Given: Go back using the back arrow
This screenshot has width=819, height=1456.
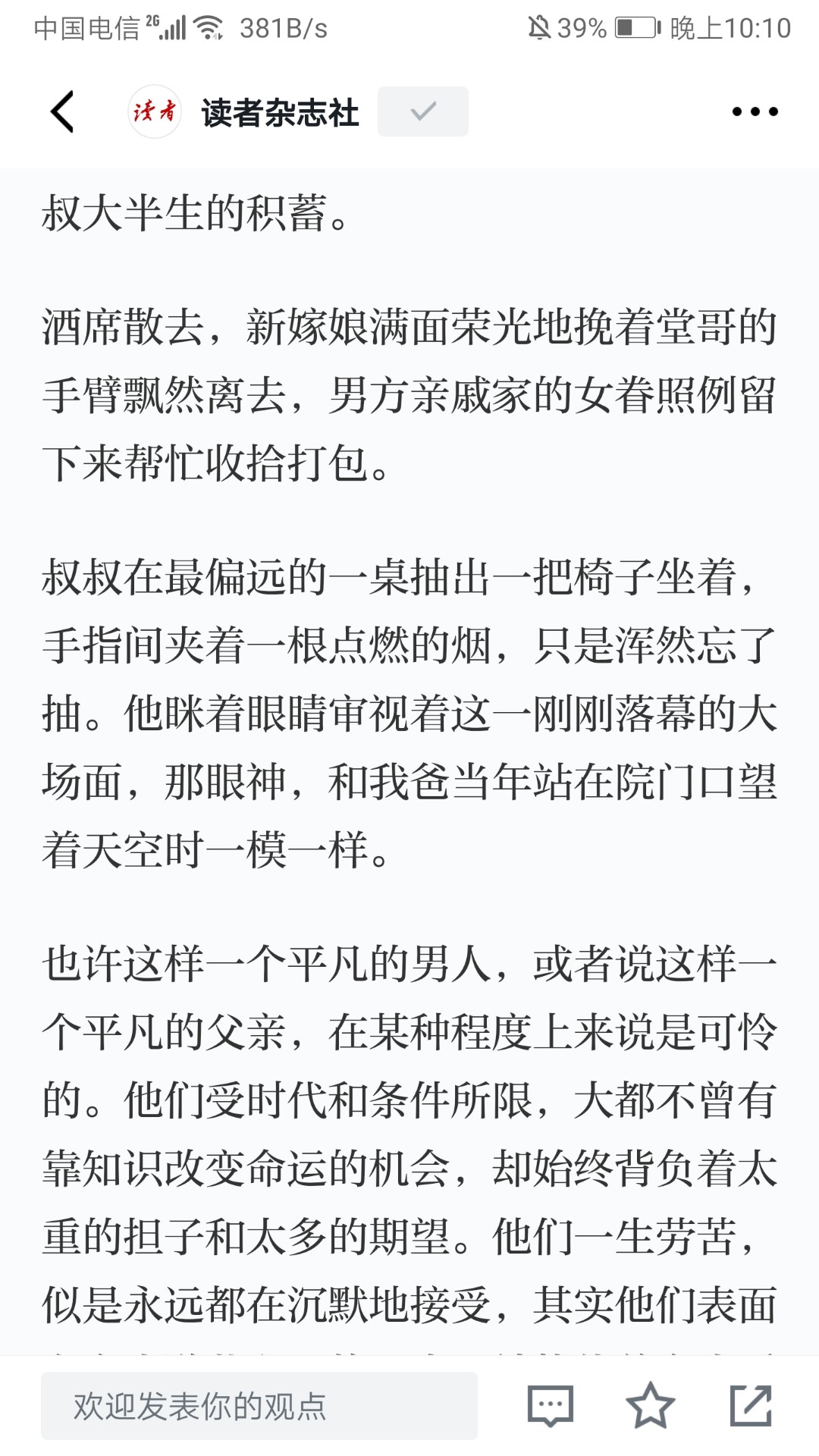Looking at the screenshot, I should (x=63, y=112).
